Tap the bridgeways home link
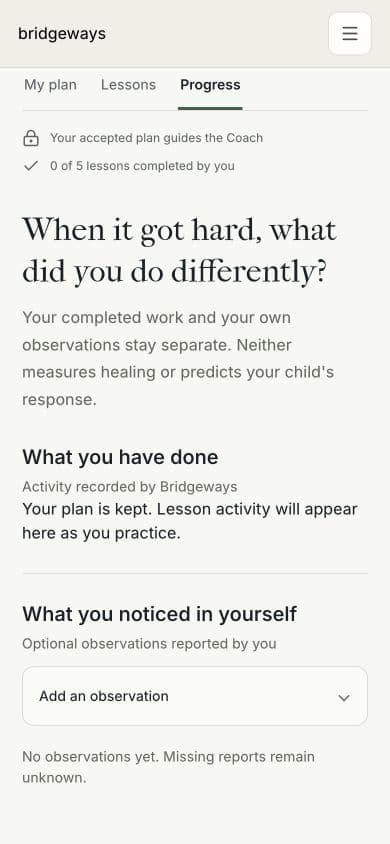The width and height of the screenshot is (390, 844). 62,34
